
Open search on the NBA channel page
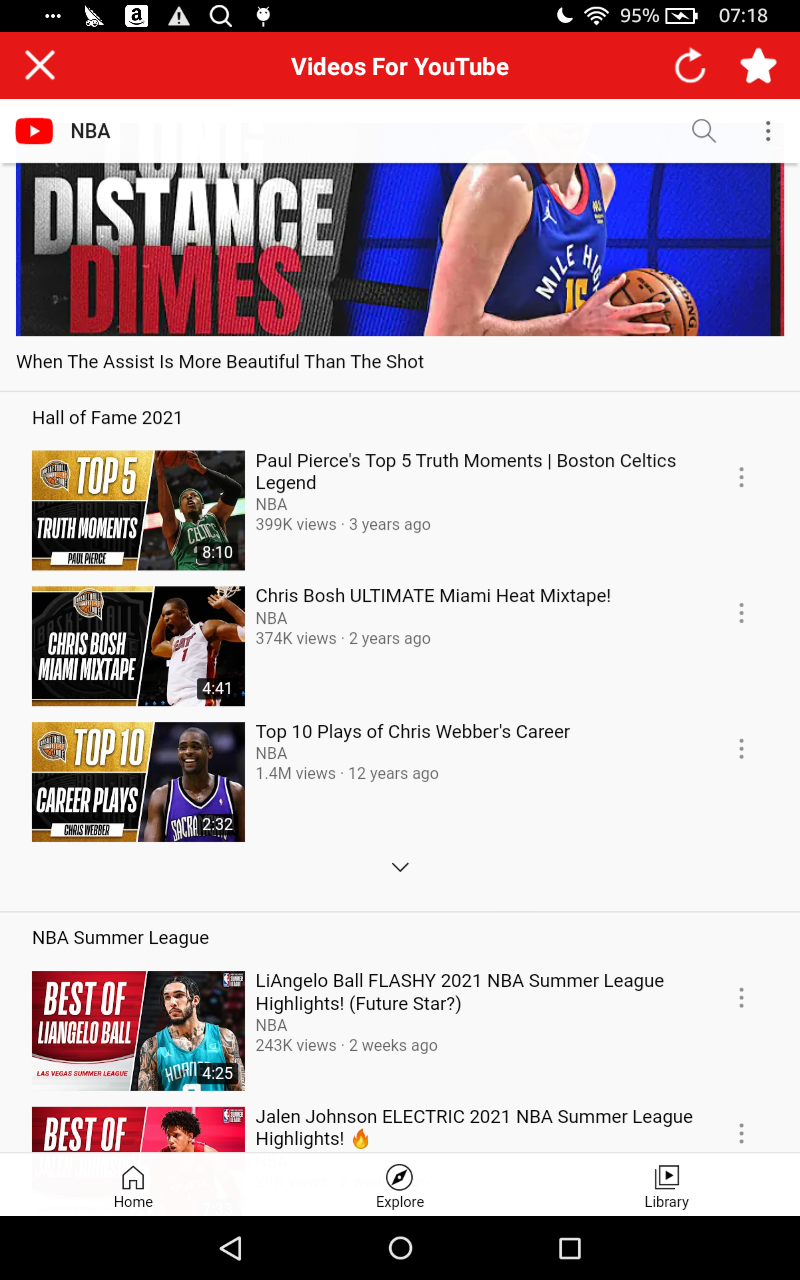pyautogui.click(x=703, y=131)
